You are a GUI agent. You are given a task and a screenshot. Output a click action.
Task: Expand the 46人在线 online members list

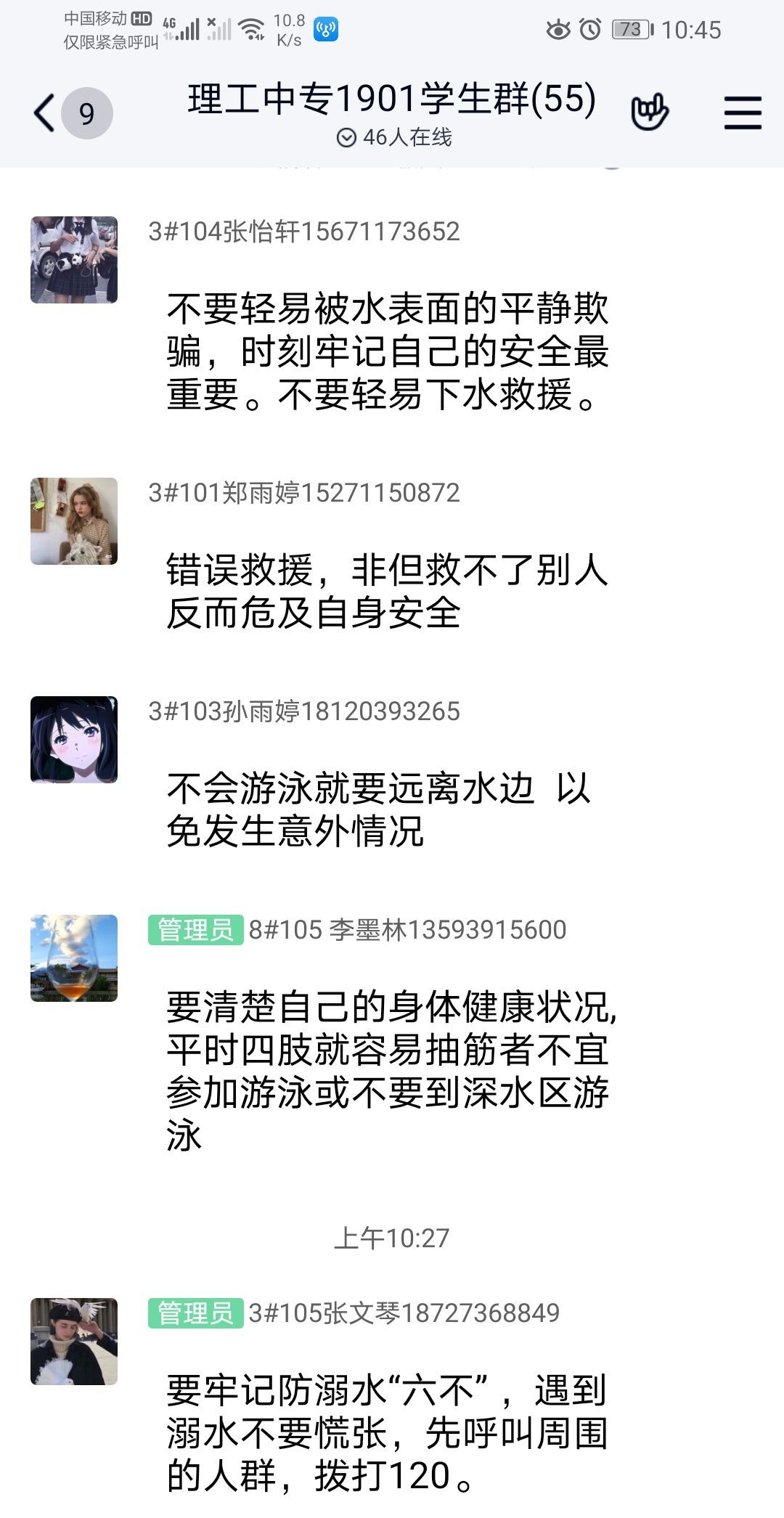pos(393,137)
